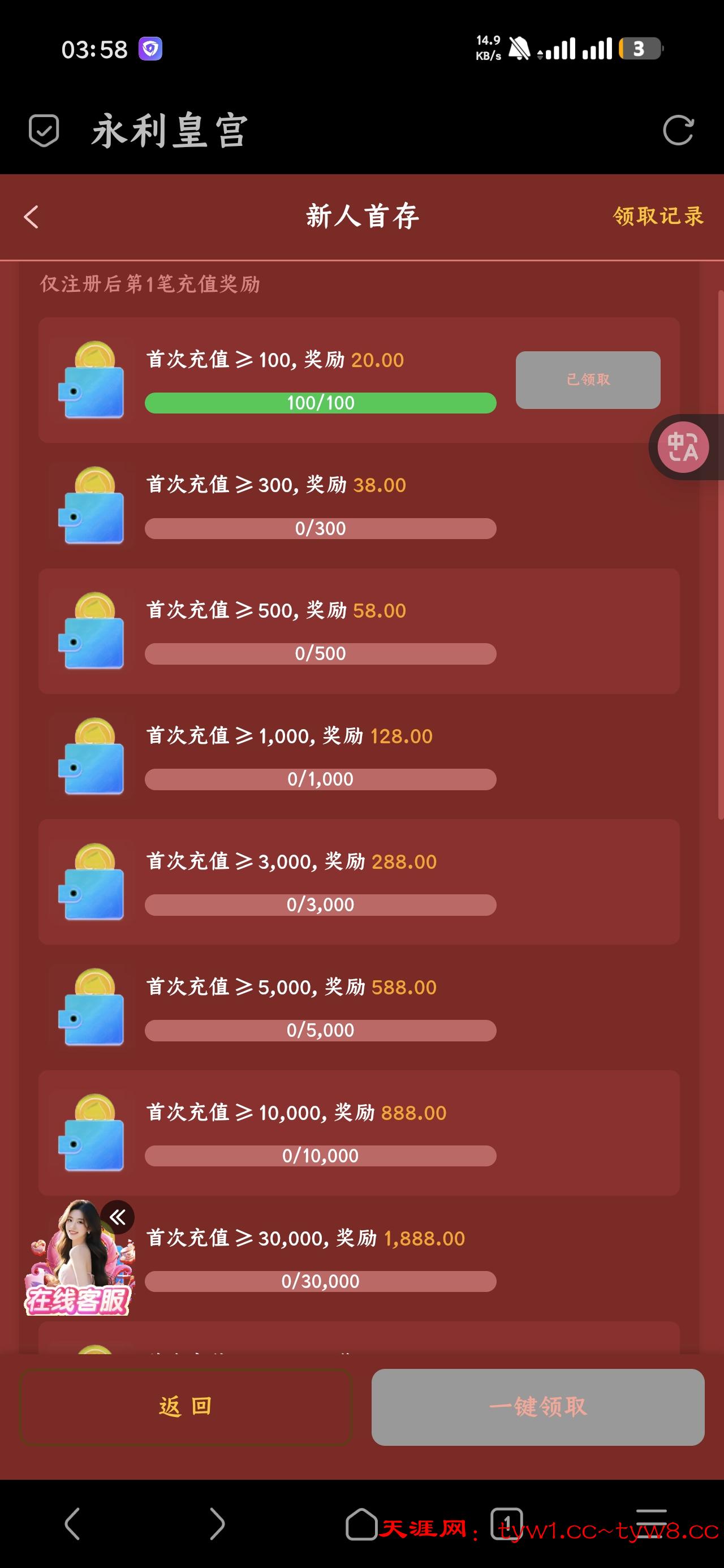Open the browser home page
The image size is (724, 1568).
click(x=361, y=1523)
